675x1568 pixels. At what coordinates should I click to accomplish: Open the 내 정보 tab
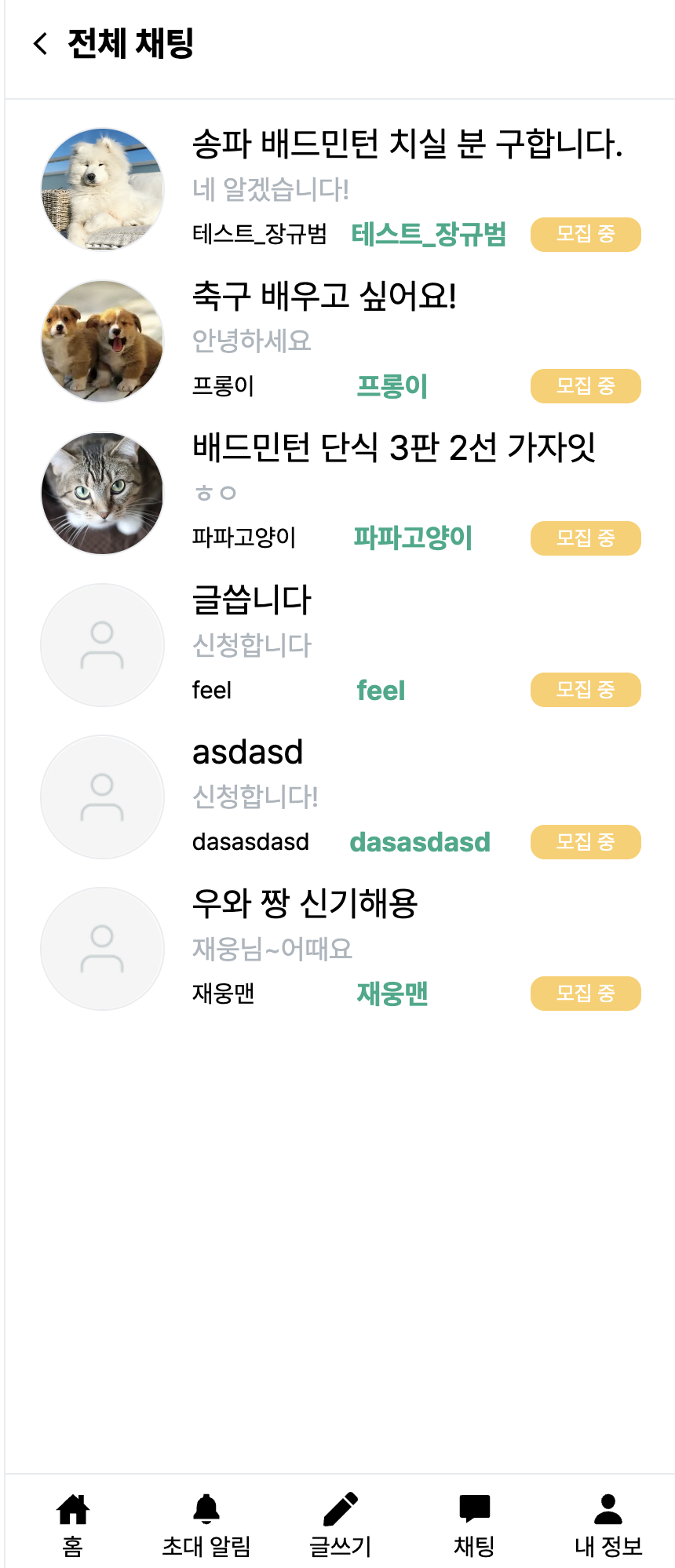(x=608, y=1524)
